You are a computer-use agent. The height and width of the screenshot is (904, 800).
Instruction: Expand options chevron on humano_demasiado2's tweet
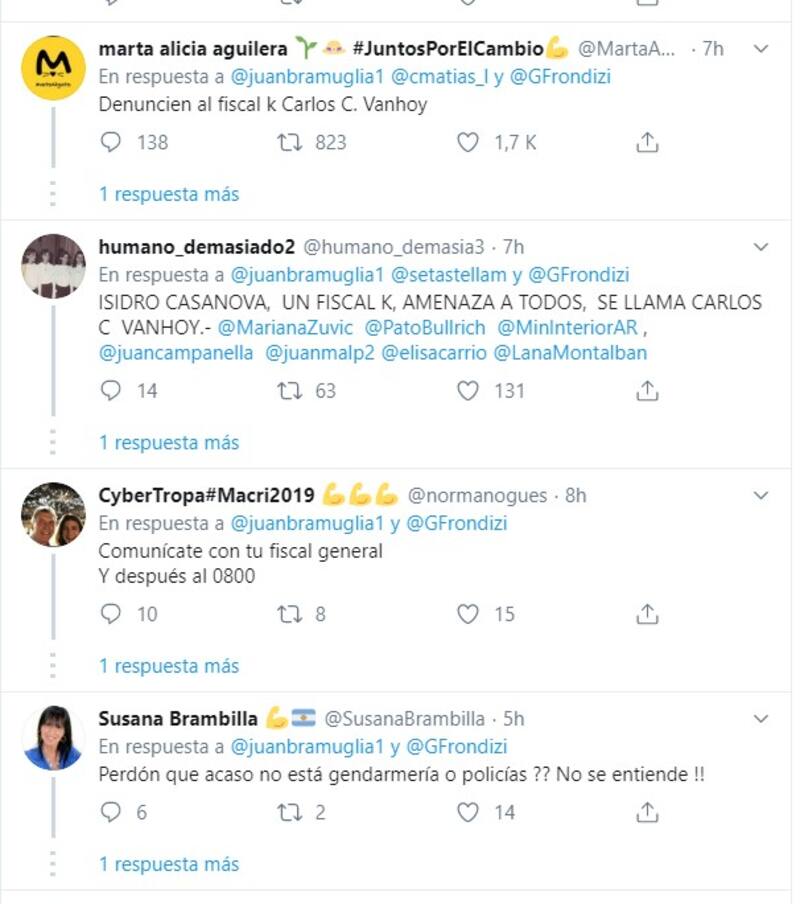pos(761,247)
